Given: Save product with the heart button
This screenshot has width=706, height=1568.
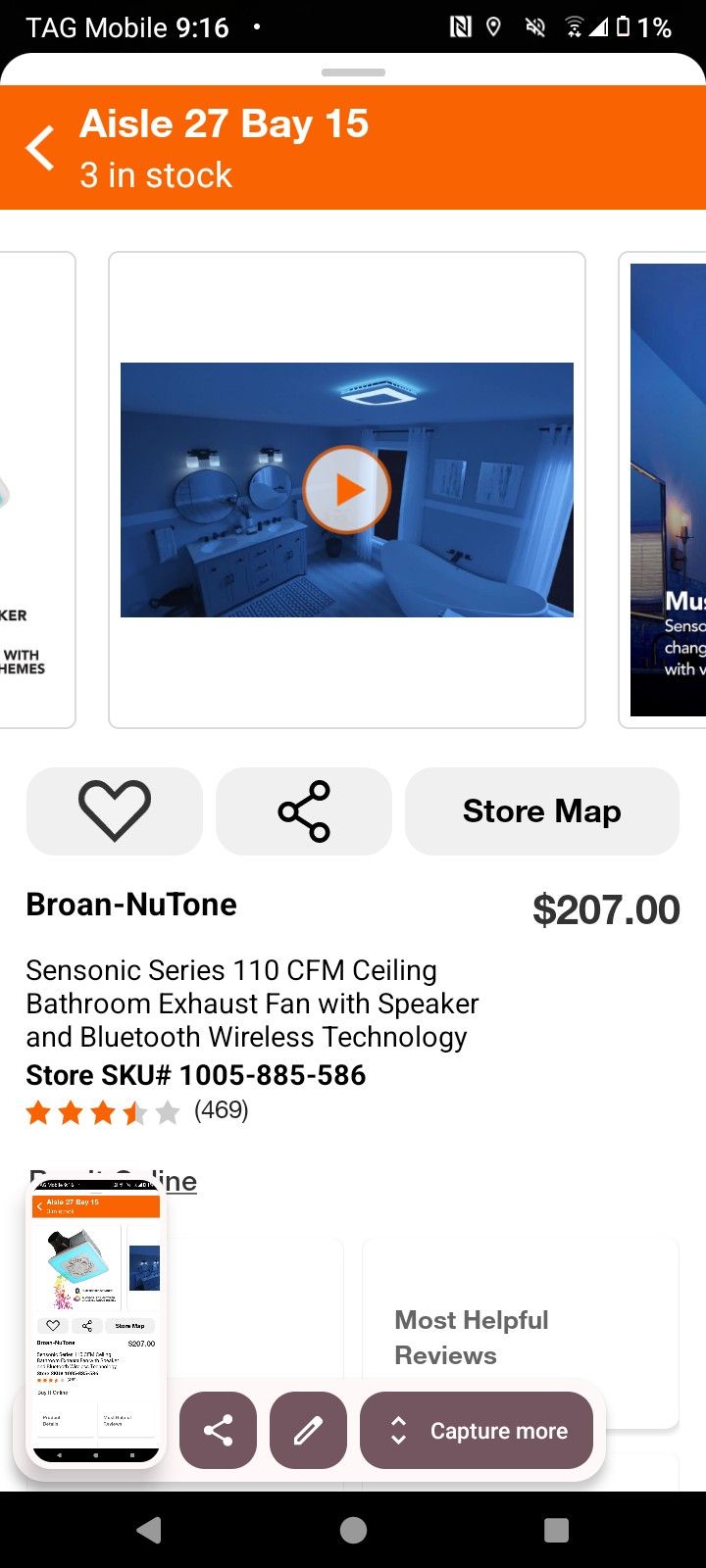Looking at the screenshot, I should [x=114, y=811].
